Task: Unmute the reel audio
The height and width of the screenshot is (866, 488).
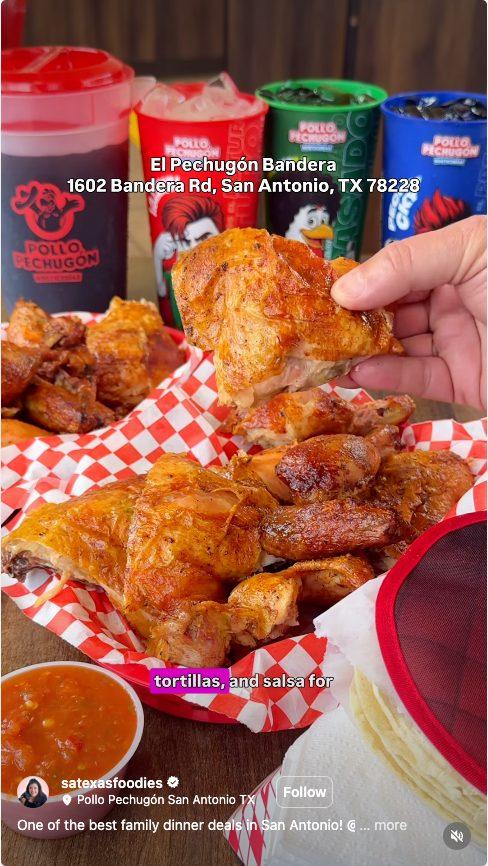Action: tap(457, 836)
